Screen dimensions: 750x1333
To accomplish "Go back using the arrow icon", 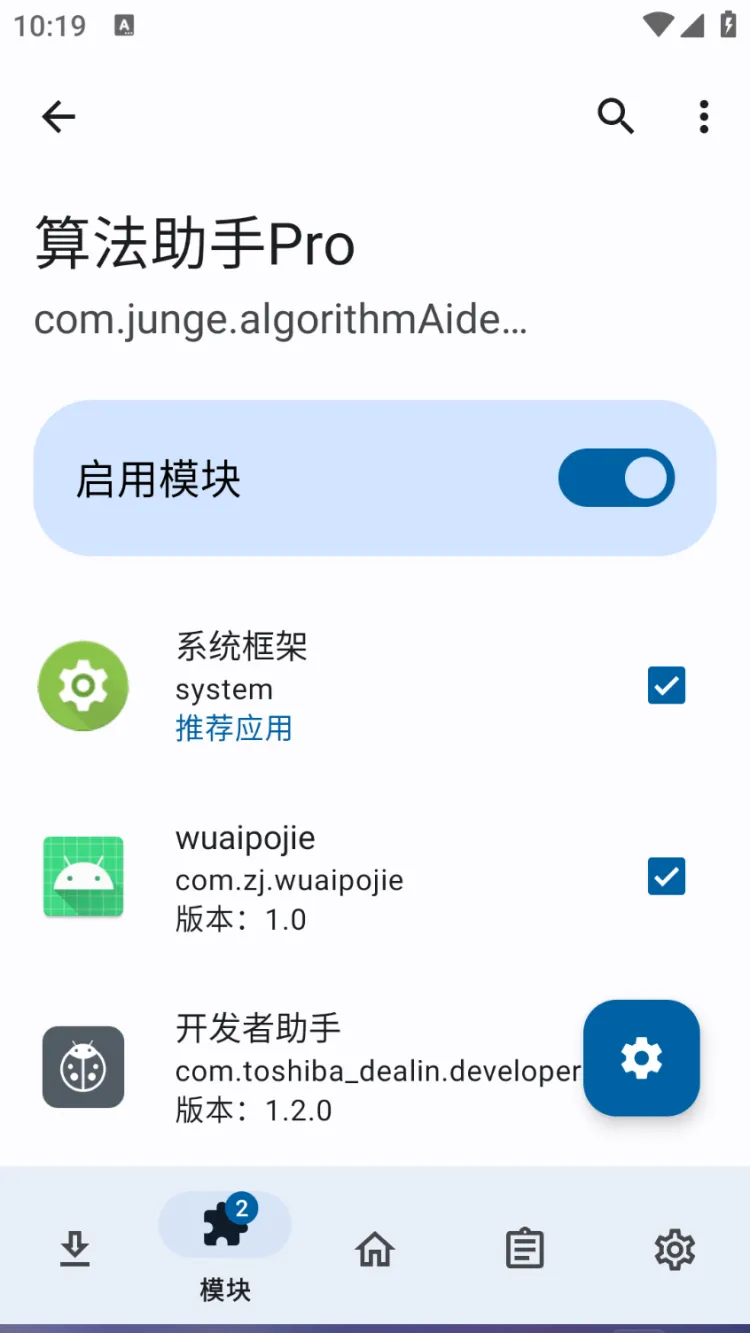I will (x=58, y=117).
